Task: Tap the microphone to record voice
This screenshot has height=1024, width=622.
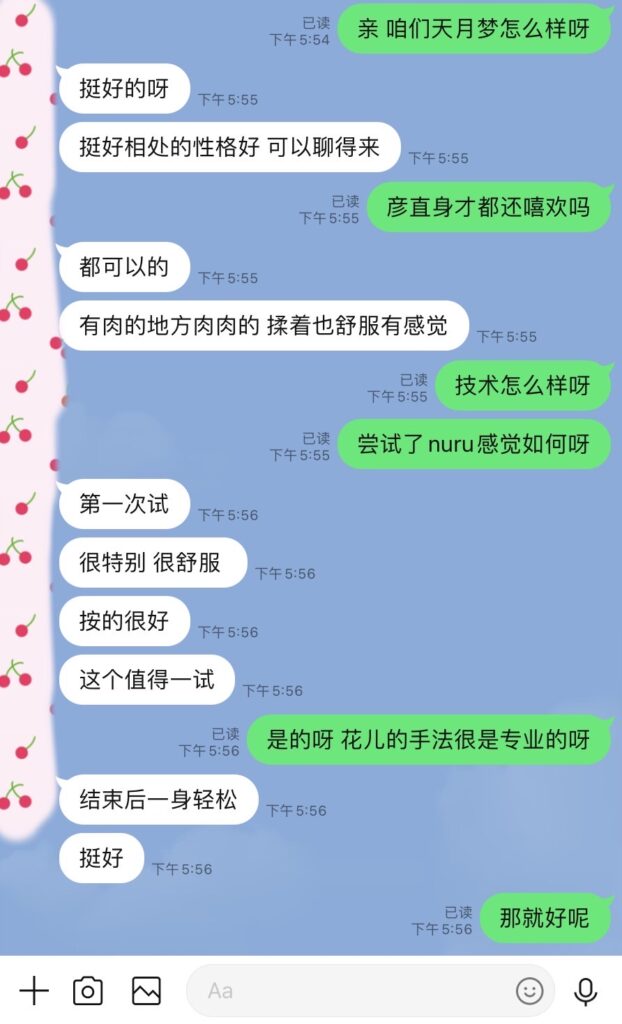Action: (x=586, y=990)
